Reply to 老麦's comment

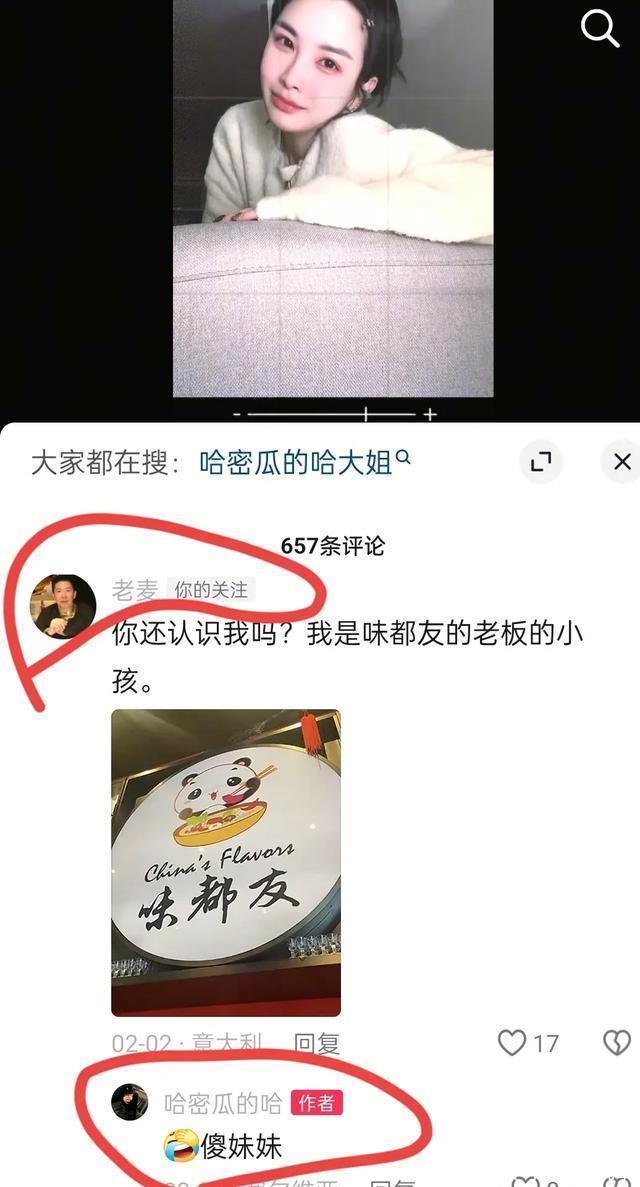[x=316, y=1044]
